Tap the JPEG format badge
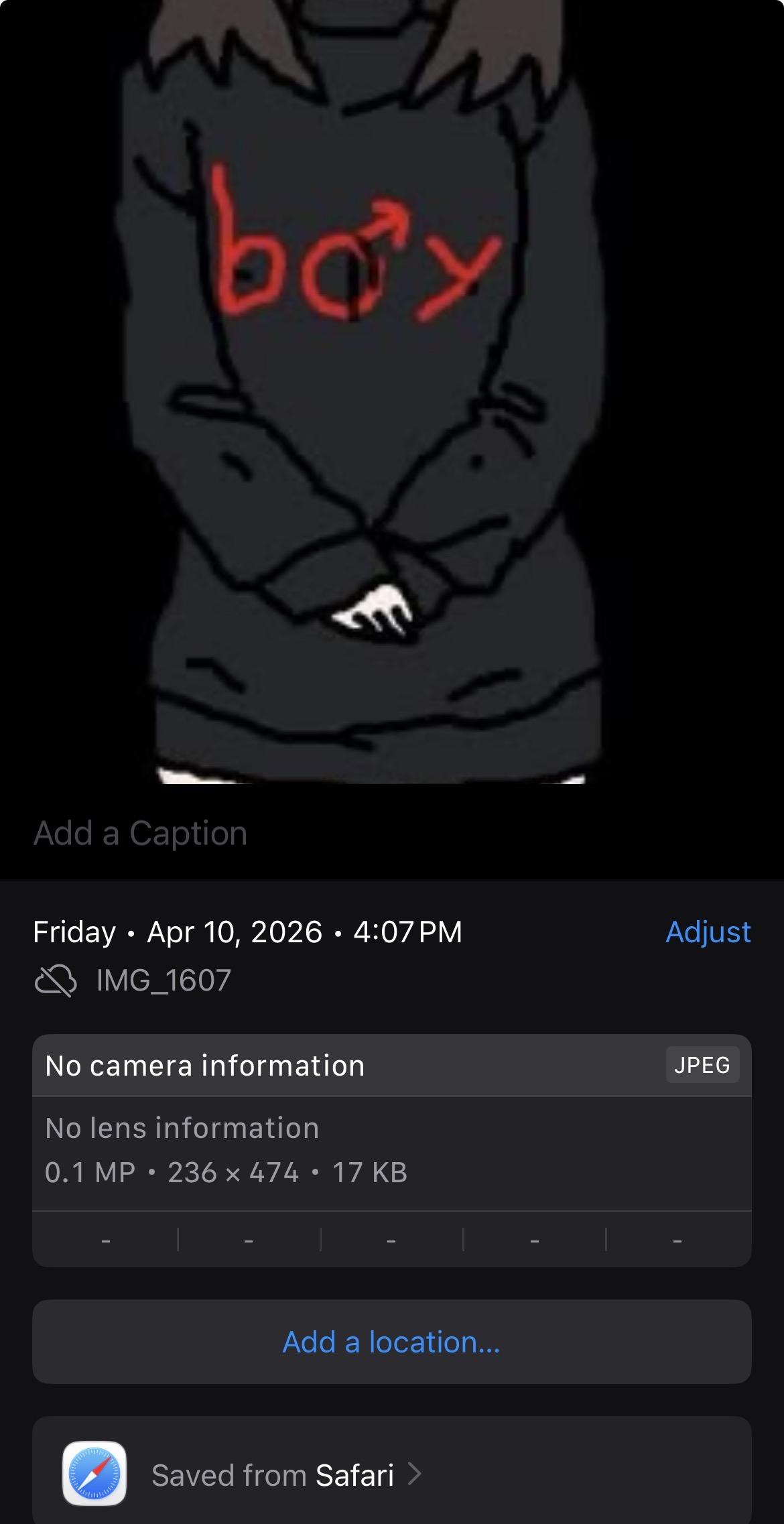Image resolution: width=784 pixels, height=1524 pixels. tap(702, 1065)
